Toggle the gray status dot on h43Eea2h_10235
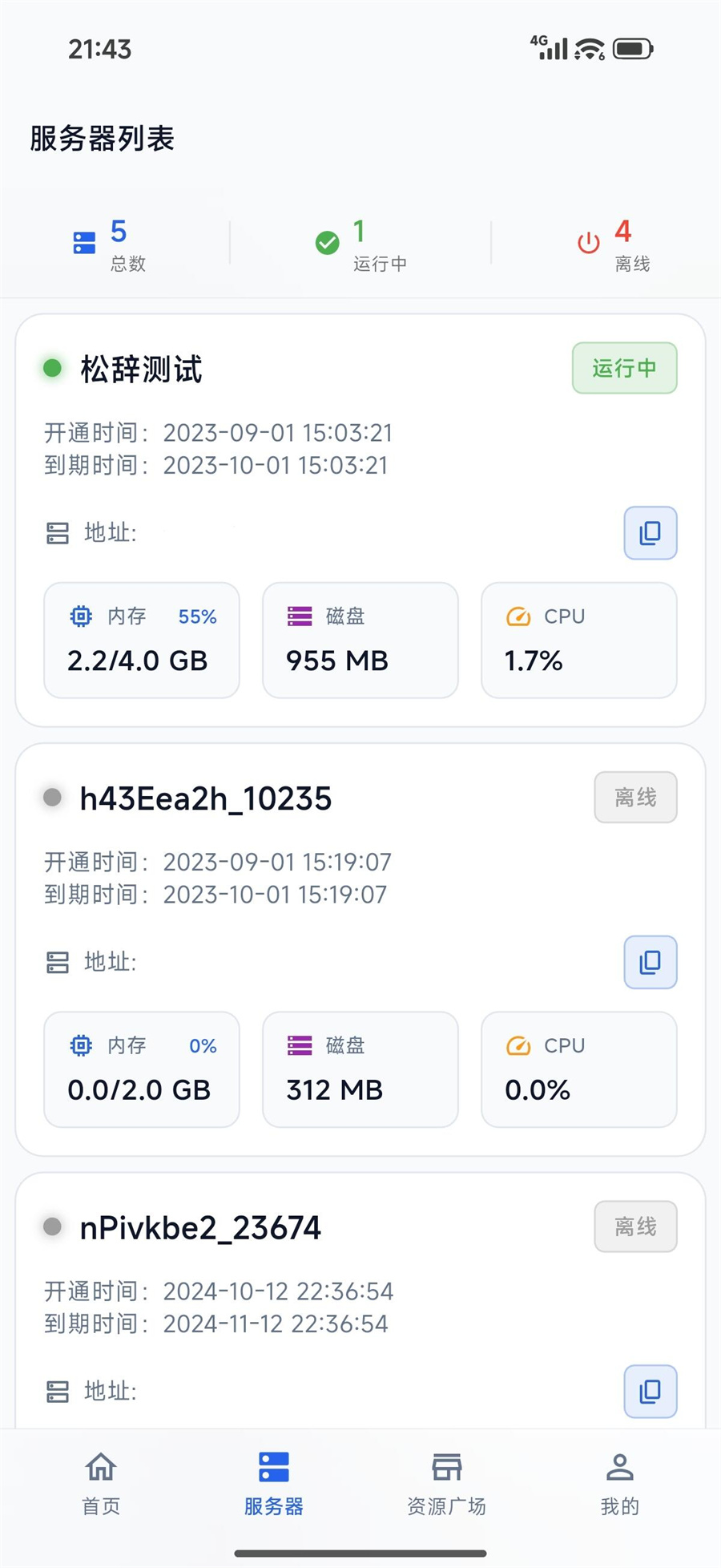Viewport: 721px width, 1568px height. (51, 797)
